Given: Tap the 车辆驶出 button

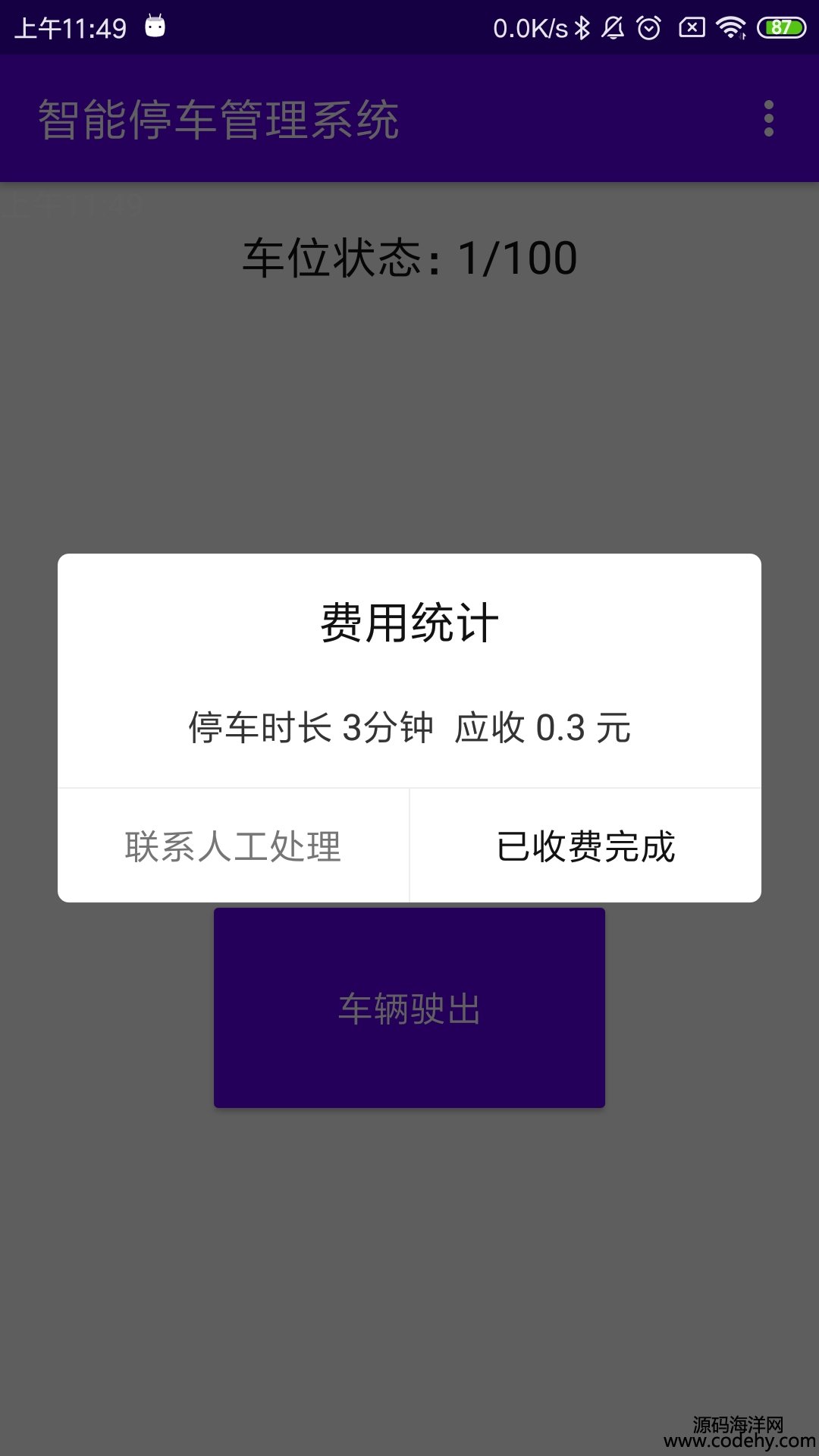Looking at the screenshot, I should coord(409,1009).
